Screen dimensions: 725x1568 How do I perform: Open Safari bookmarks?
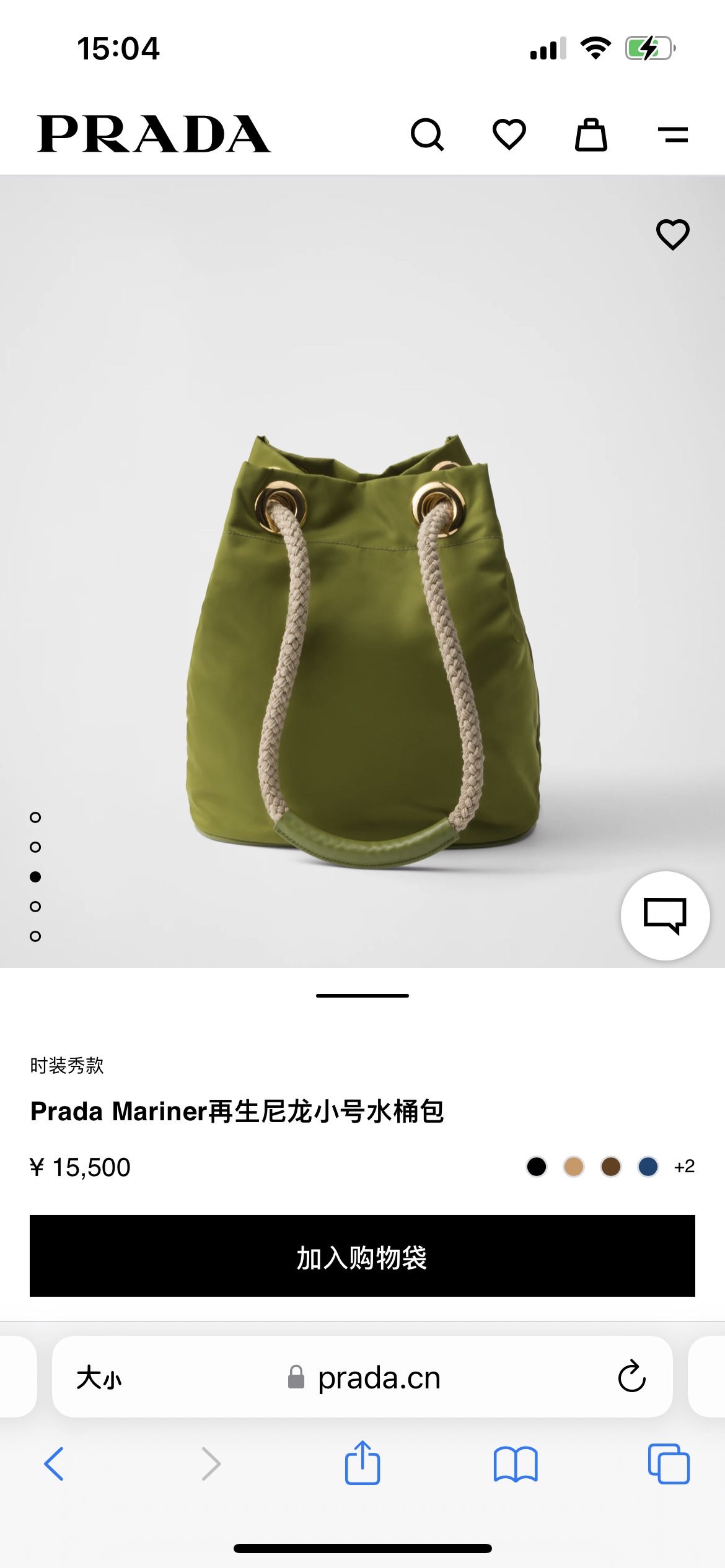516,1464
